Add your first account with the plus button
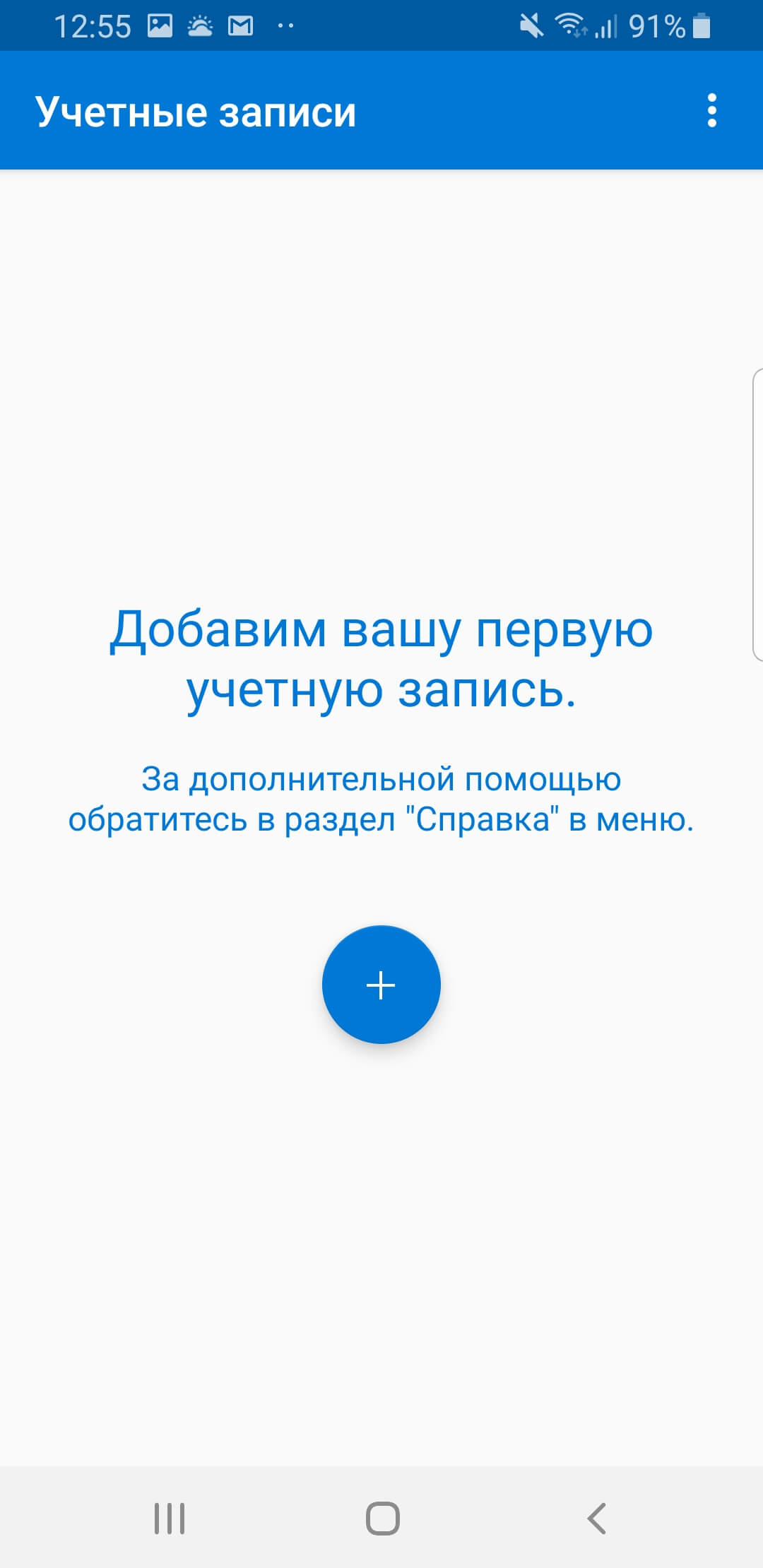This screenshot has width=763, height=1568. coord(381,984)
